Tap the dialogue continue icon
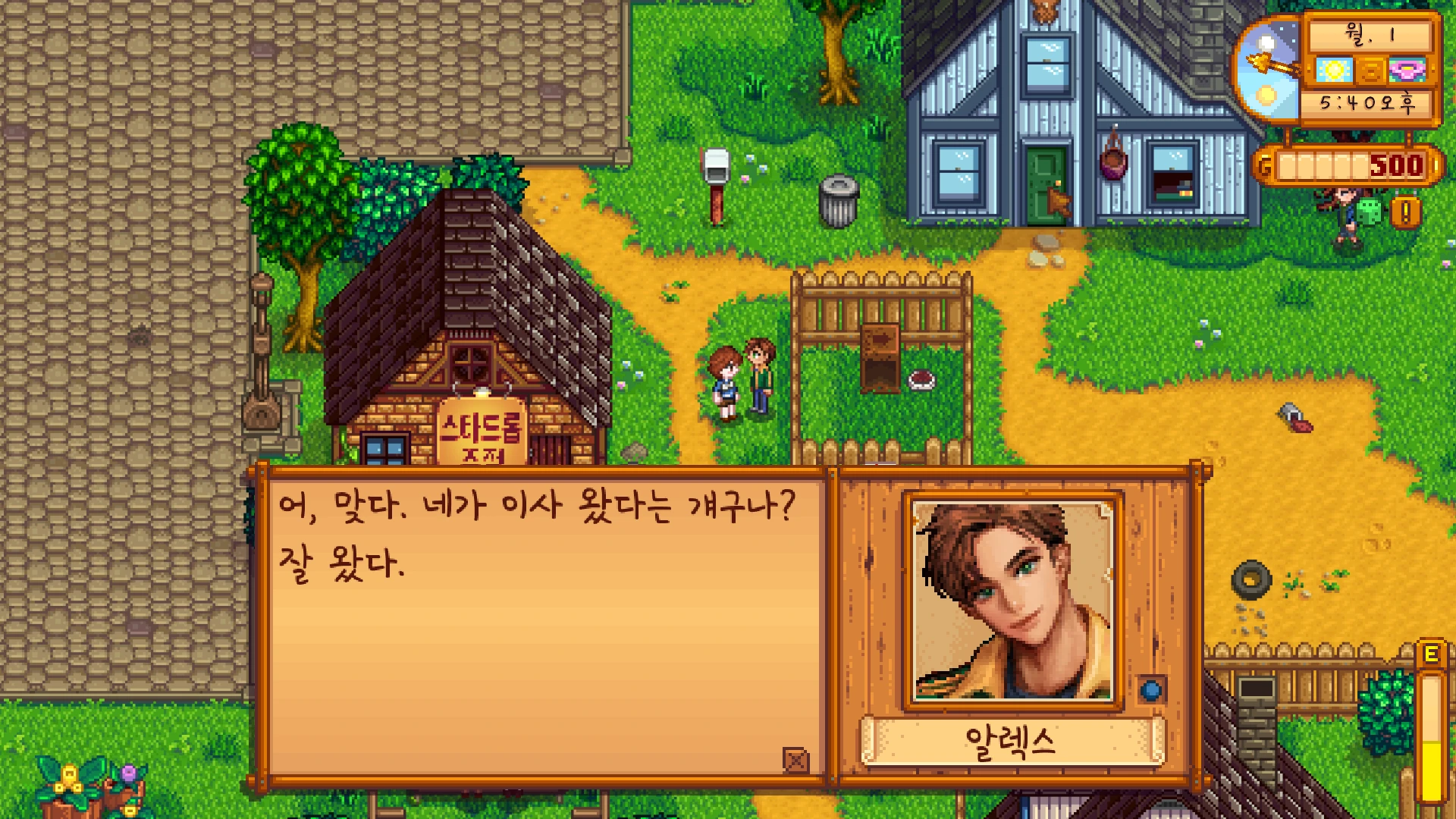 coord(795,759)
